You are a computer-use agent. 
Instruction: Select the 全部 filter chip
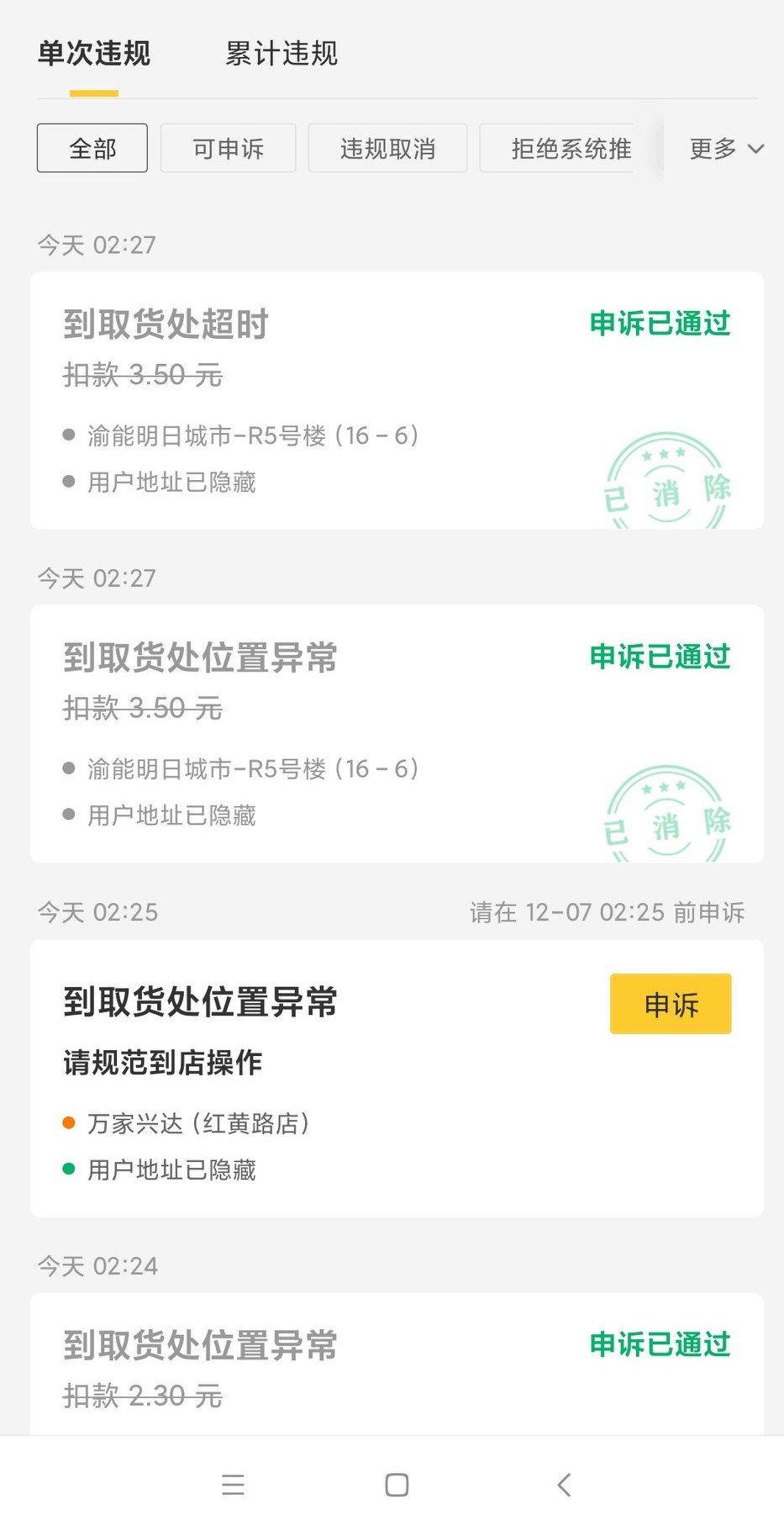tap(92, 148)
